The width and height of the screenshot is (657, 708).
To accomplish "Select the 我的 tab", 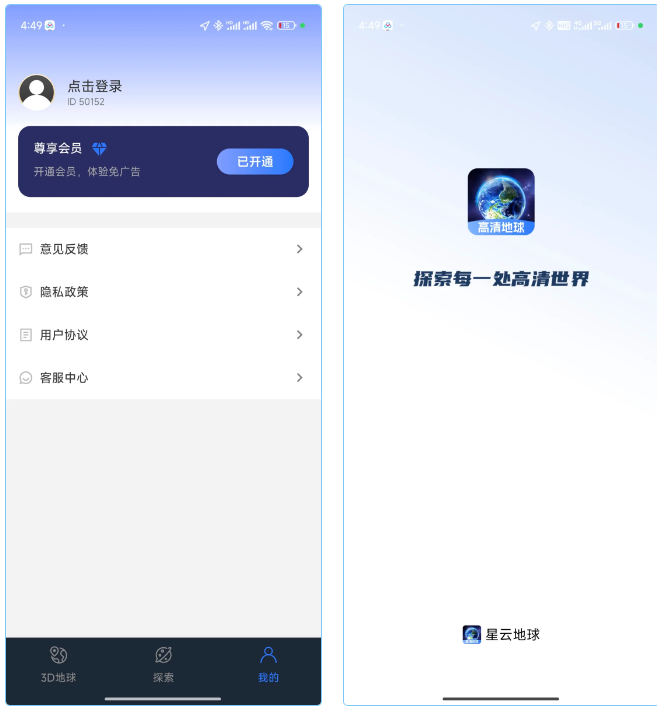I will click(268, 665).
